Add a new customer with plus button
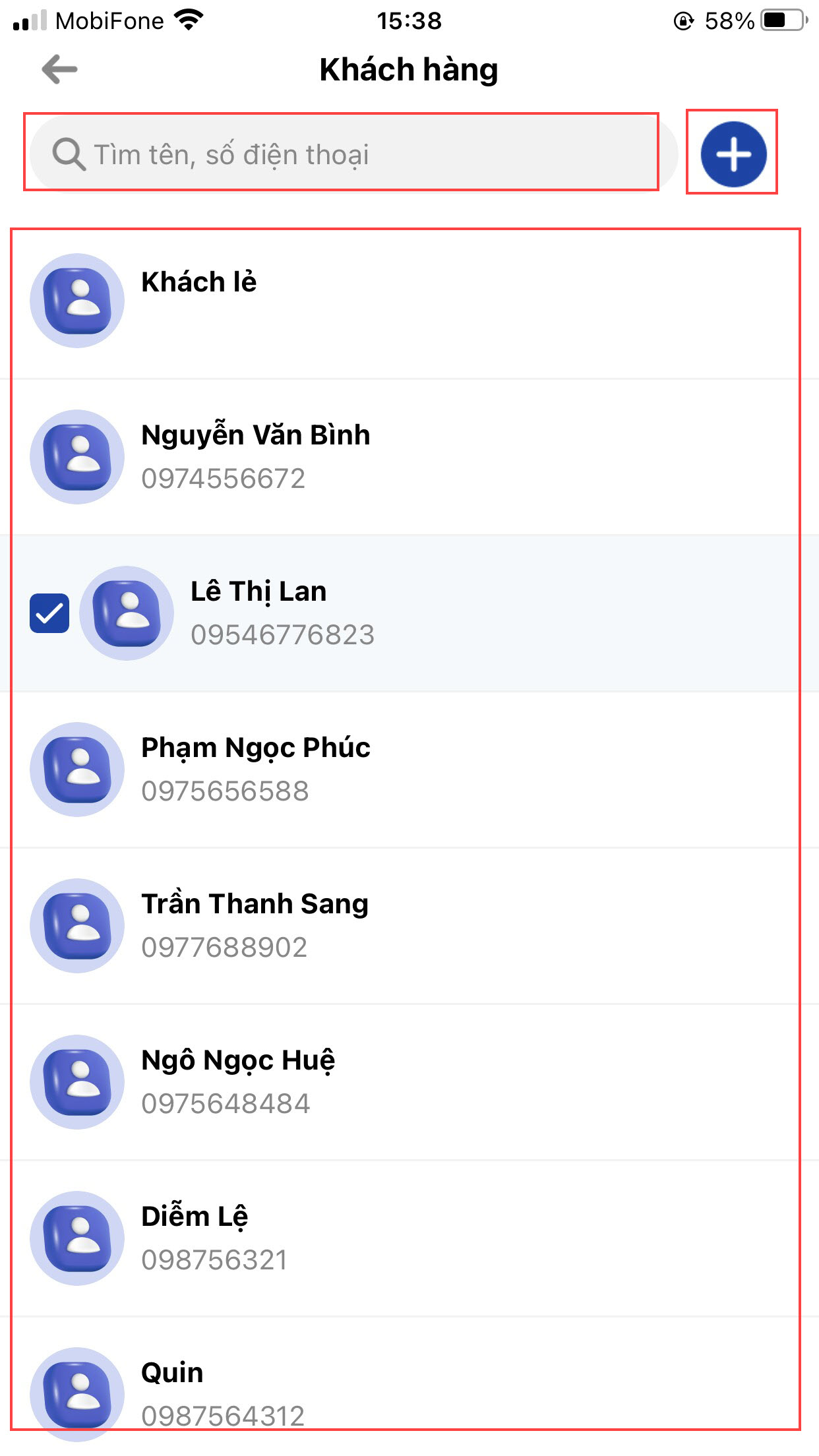Image resolution: width=819 pixels, height=1456 pixels. pyautogui.click(x=733, y=154)
